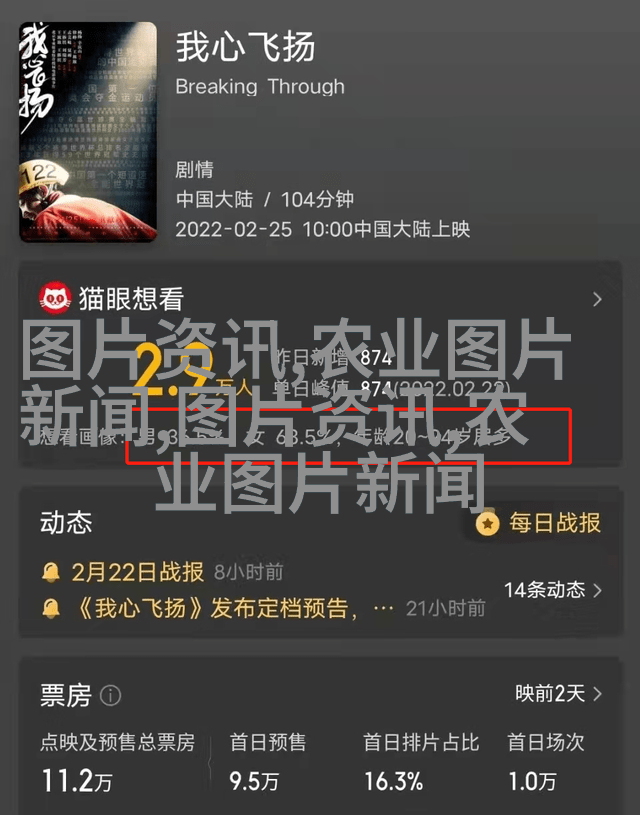The width and height of the screenshot is (640, 815).
Task: Expand the 猫眼想看 section chevron
Action: (x=597, y=299)
